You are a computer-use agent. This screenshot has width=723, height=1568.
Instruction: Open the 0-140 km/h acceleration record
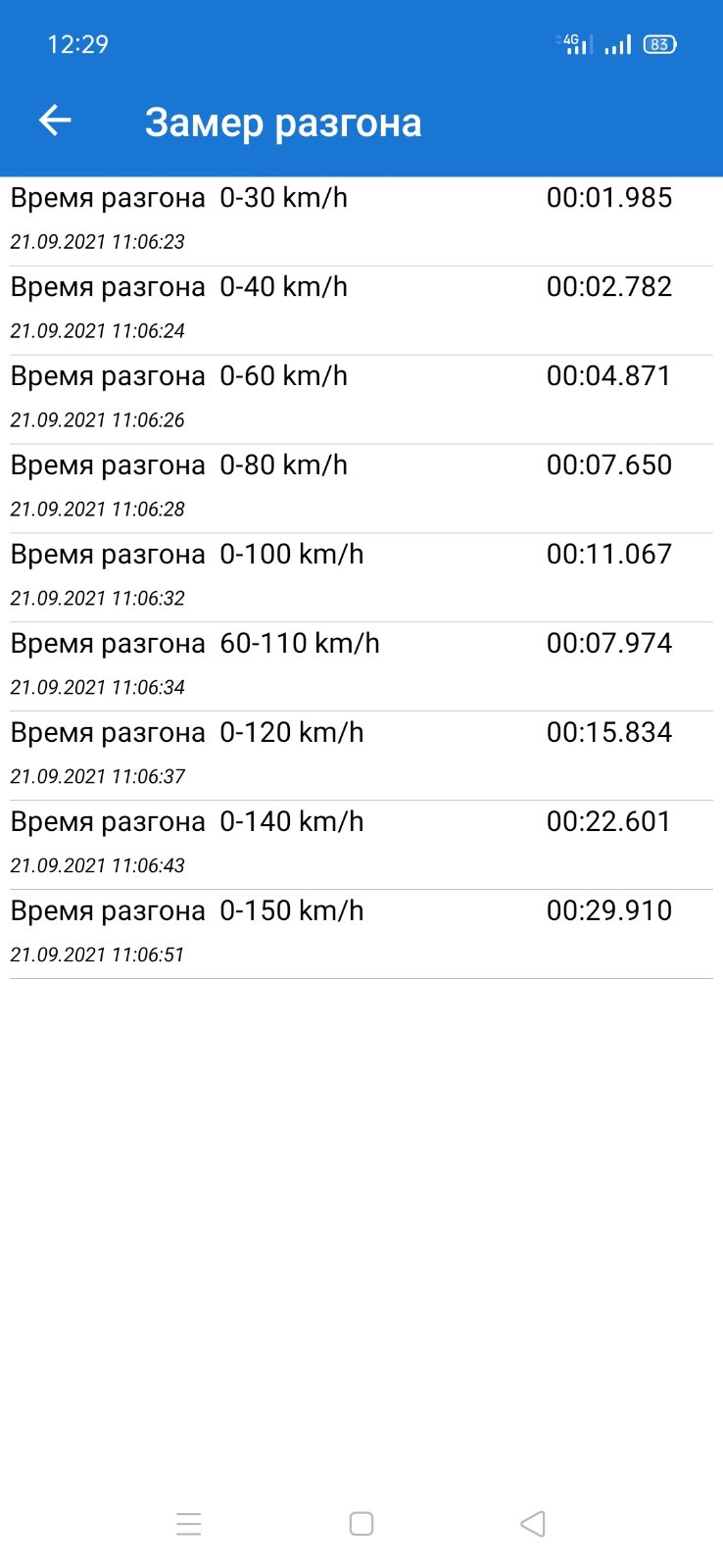click(361, 846)
